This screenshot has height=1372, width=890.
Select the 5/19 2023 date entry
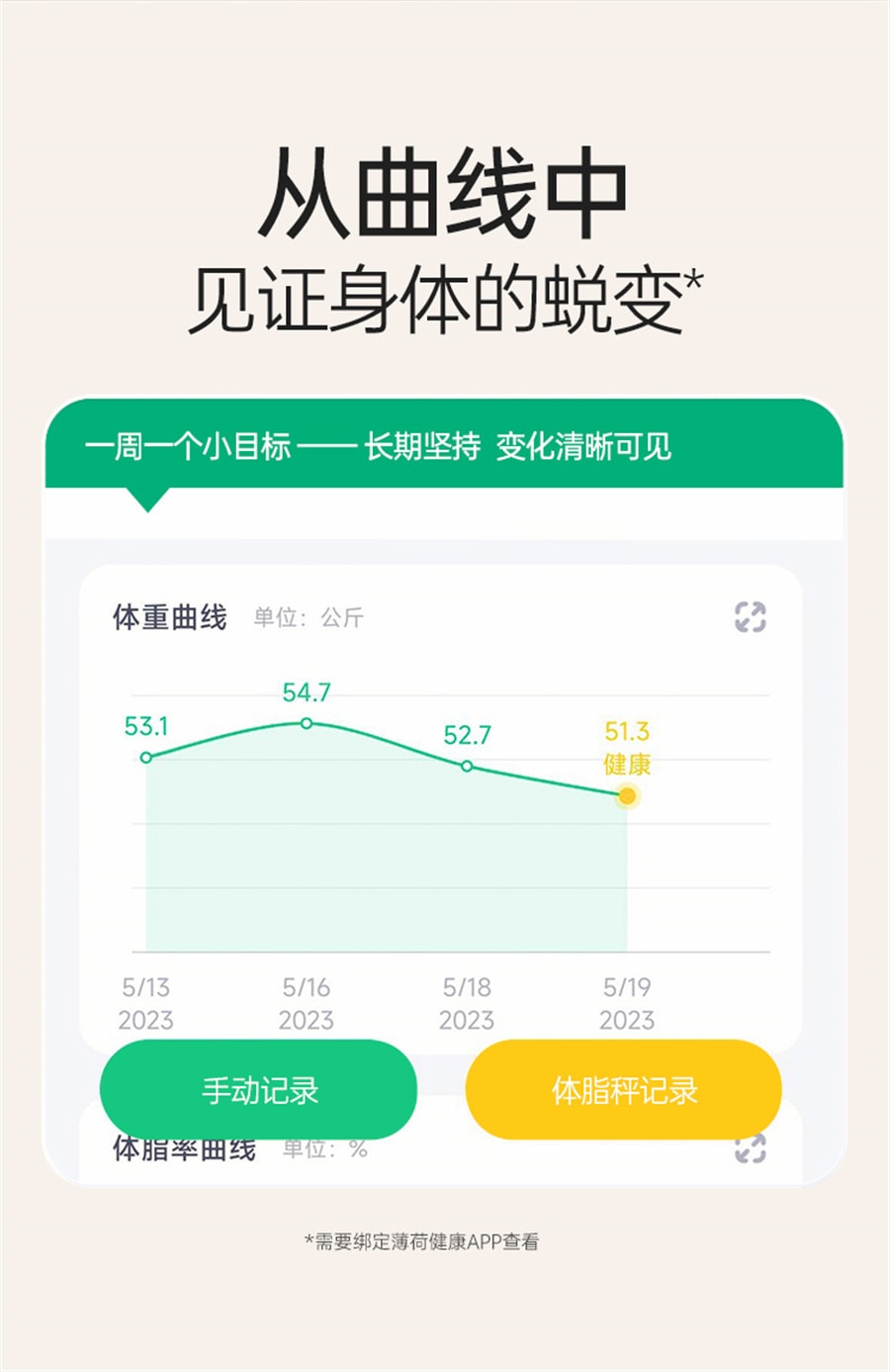coord(629,1001)
